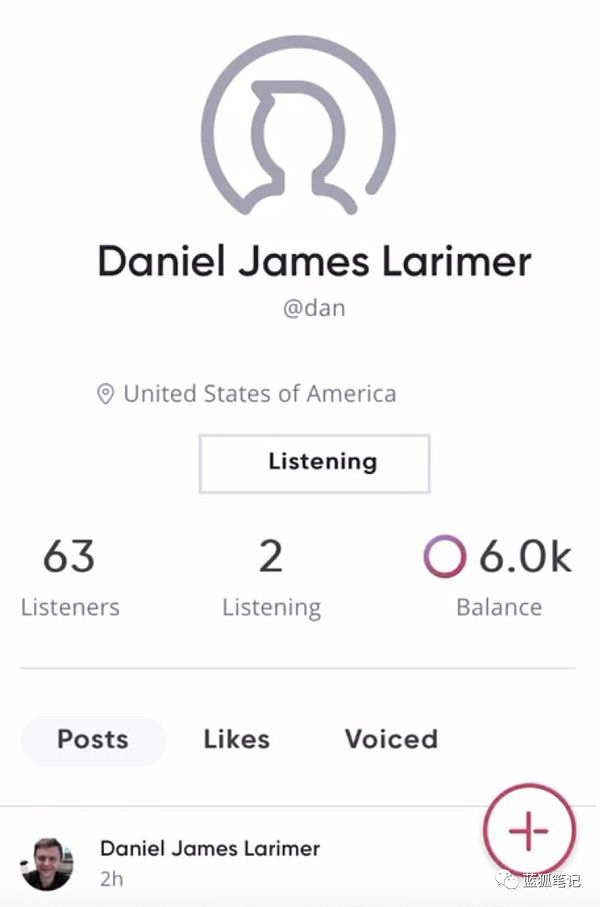600x907 pixels.
Task: Switch to the Voiced tab
Action: pyautogui.click(x=391, y=740)
